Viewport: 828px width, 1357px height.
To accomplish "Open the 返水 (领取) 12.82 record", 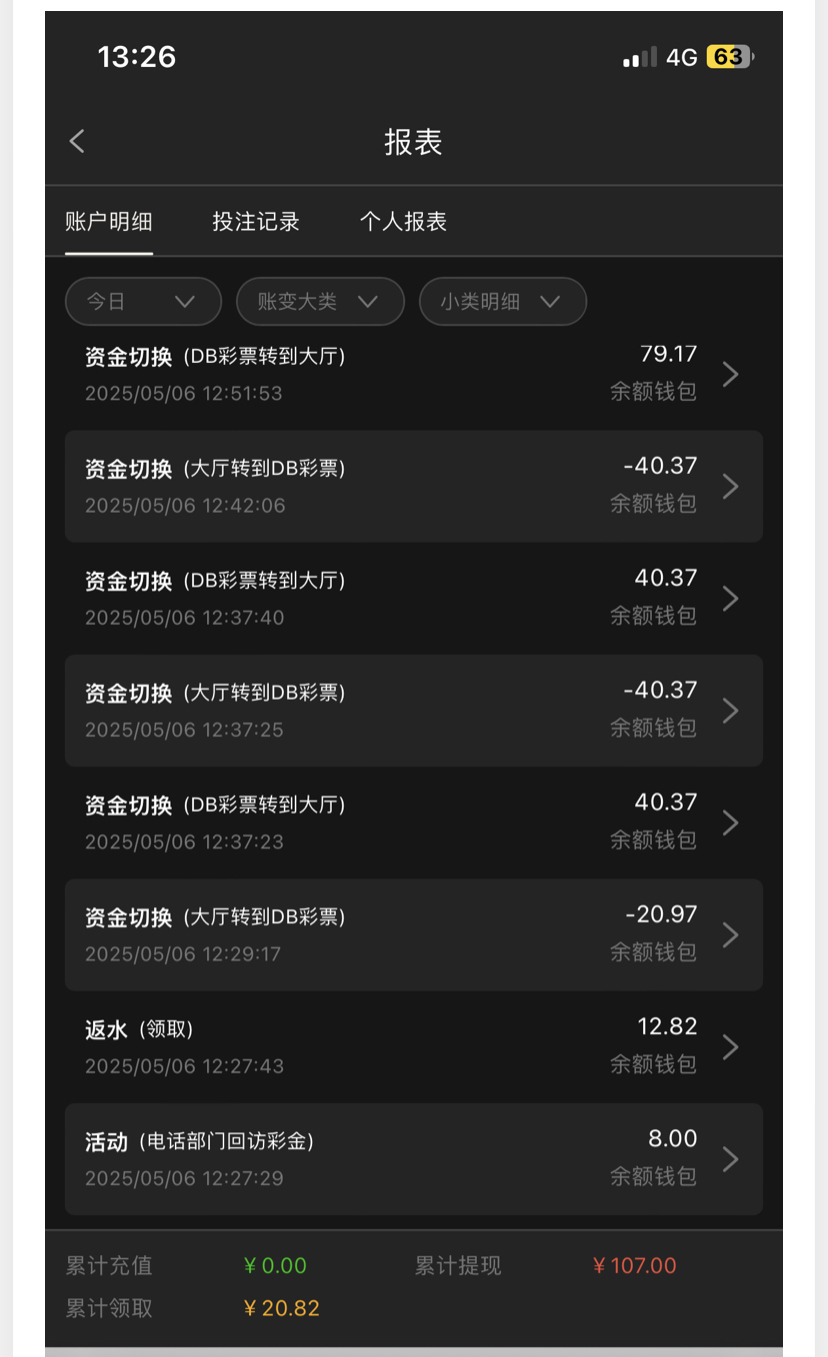I will pos(414,1046).
